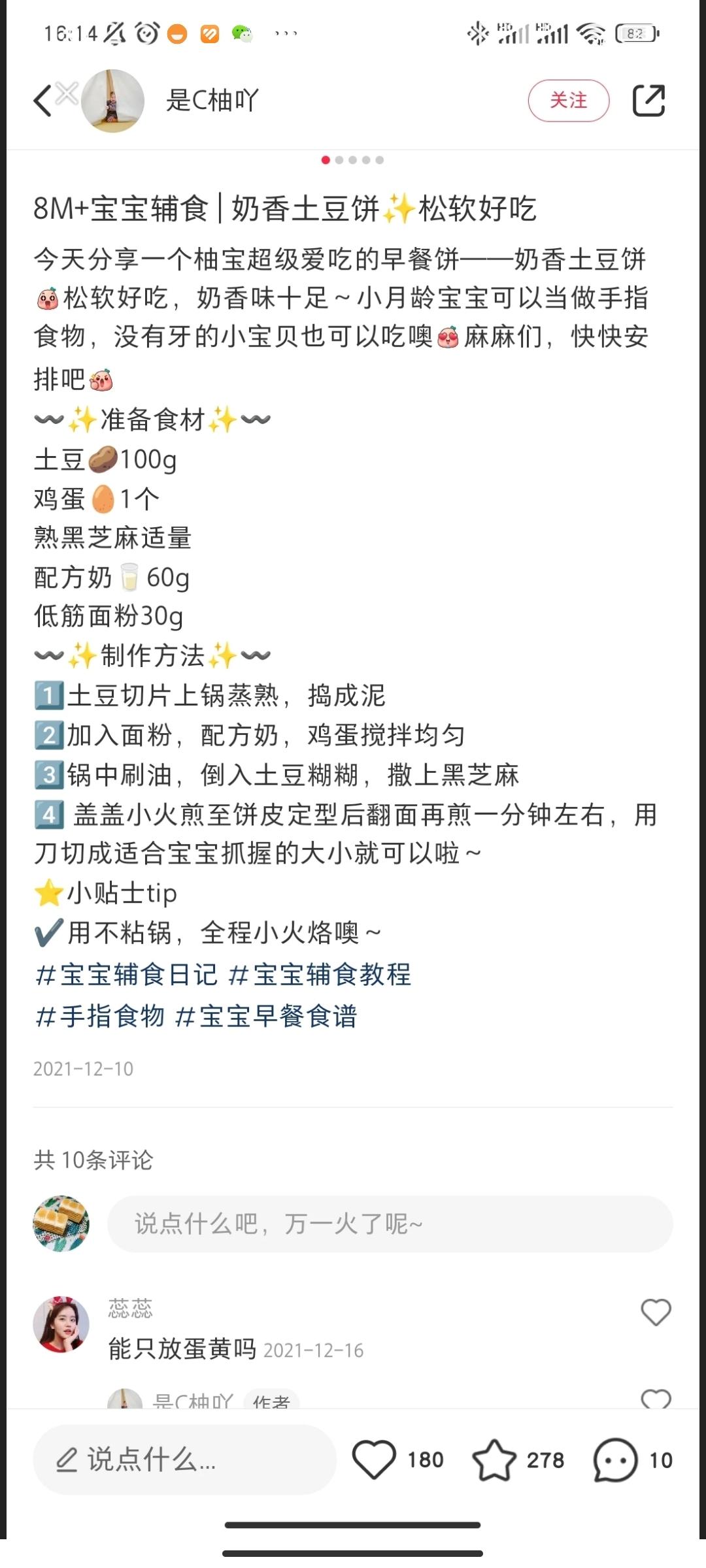This screenshot has height=1568, width=706.
Task: Open the share panel via share icon
Action: tap(650, 99)
